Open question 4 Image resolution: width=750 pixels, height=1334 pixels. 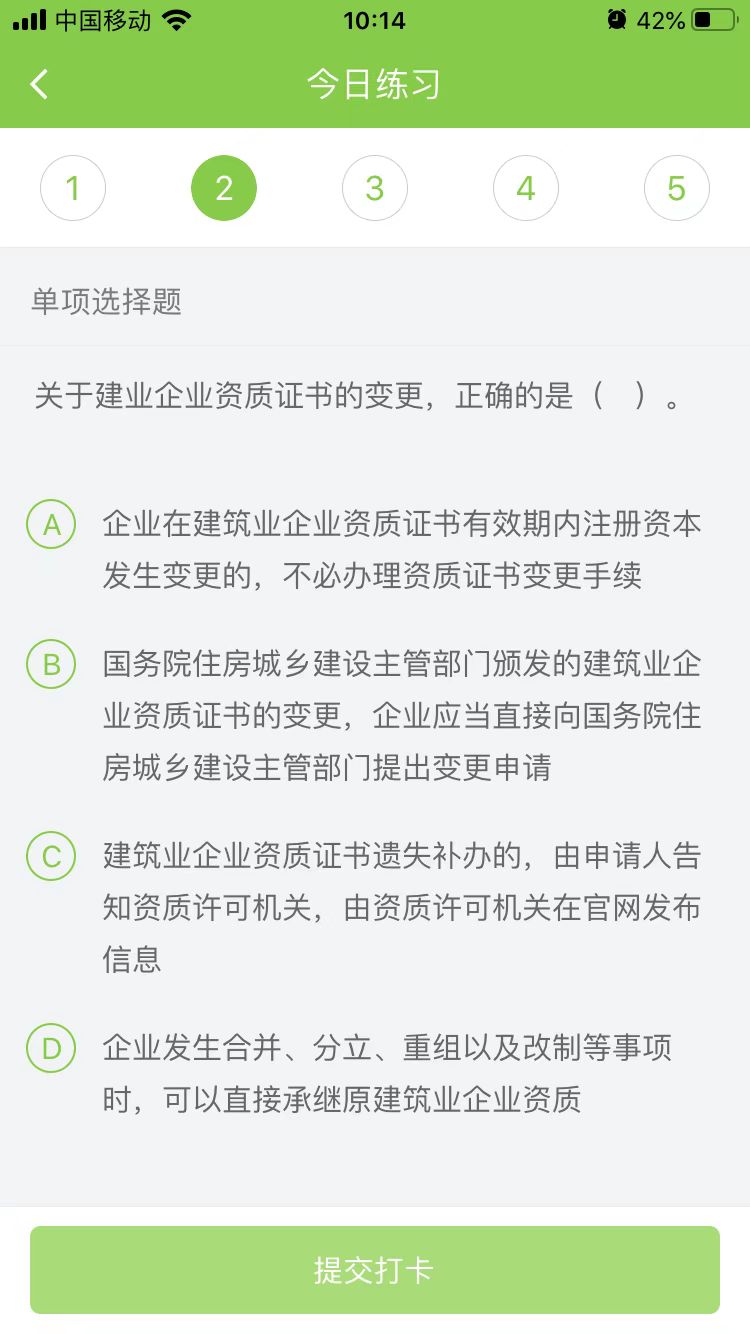[526, 188]
